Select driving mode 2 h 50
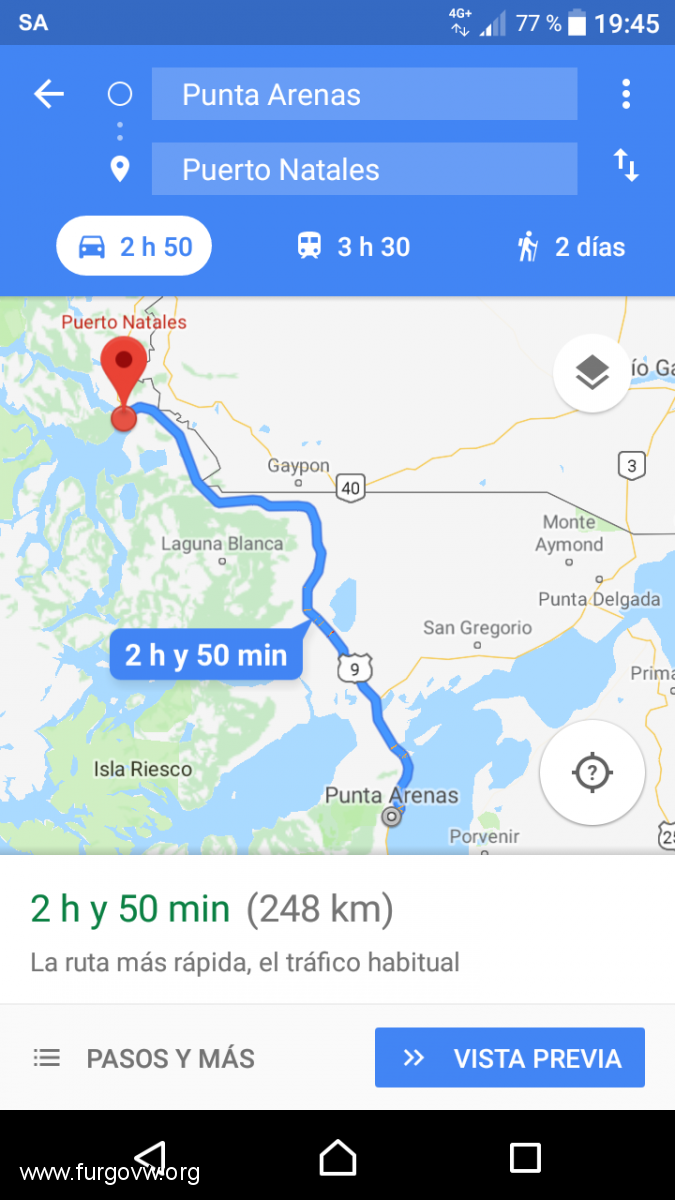 134,247
